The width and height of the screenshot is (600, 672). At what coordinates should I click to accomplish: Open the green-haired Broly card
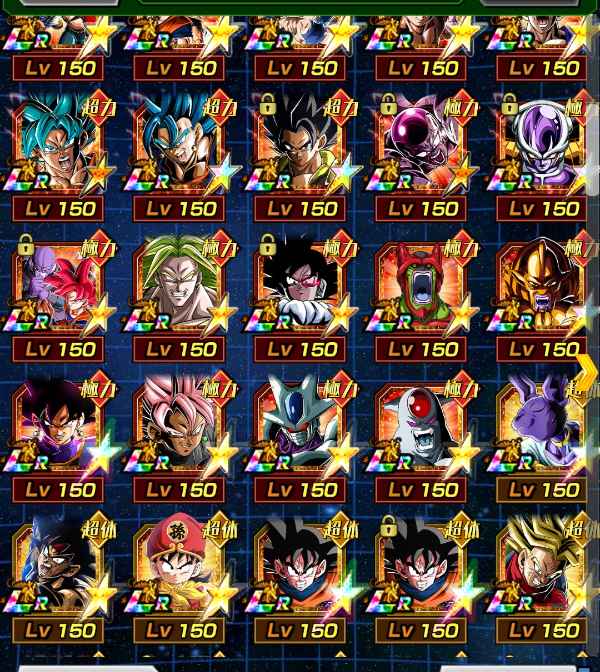click(x=182, y=286)
